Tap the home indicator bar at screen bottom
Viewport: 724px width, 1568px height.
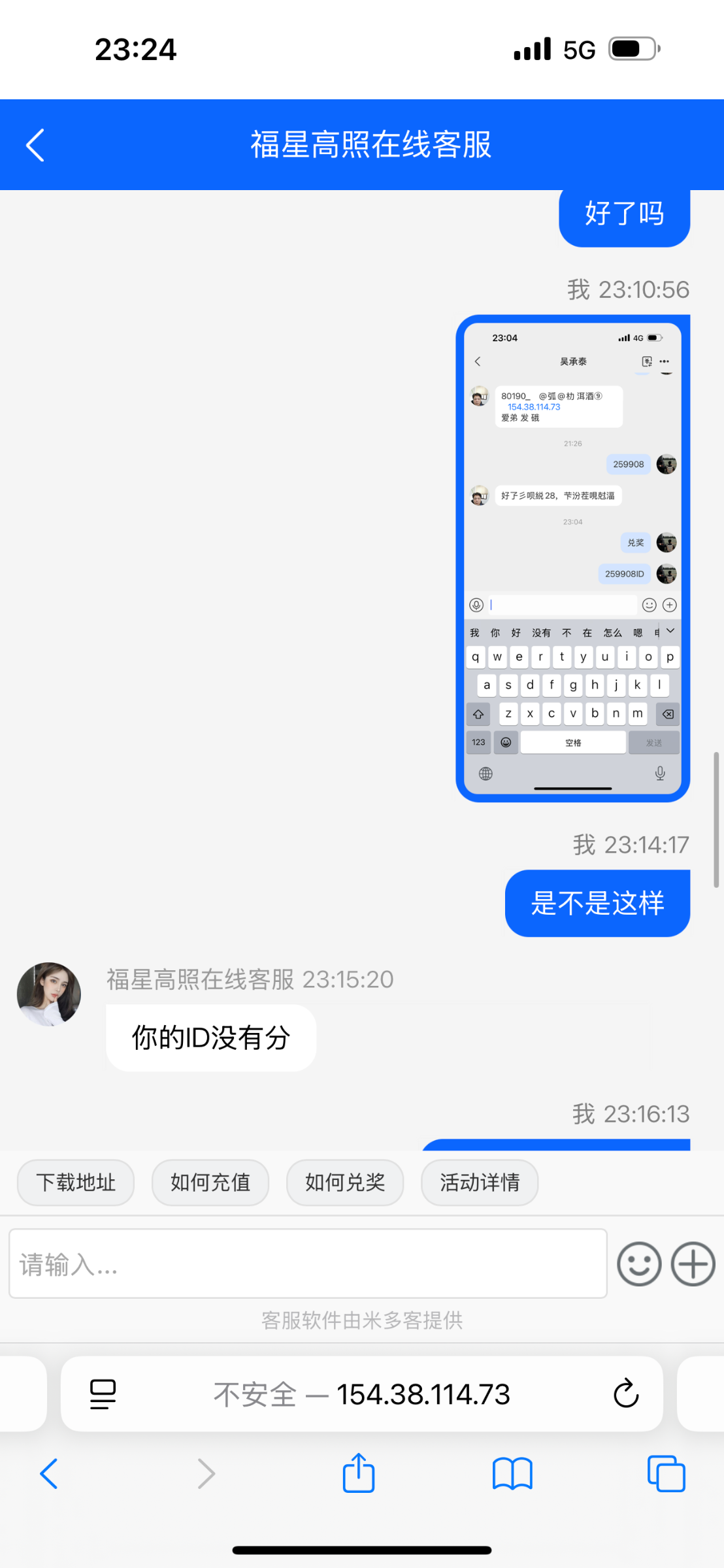point(362,1549)
